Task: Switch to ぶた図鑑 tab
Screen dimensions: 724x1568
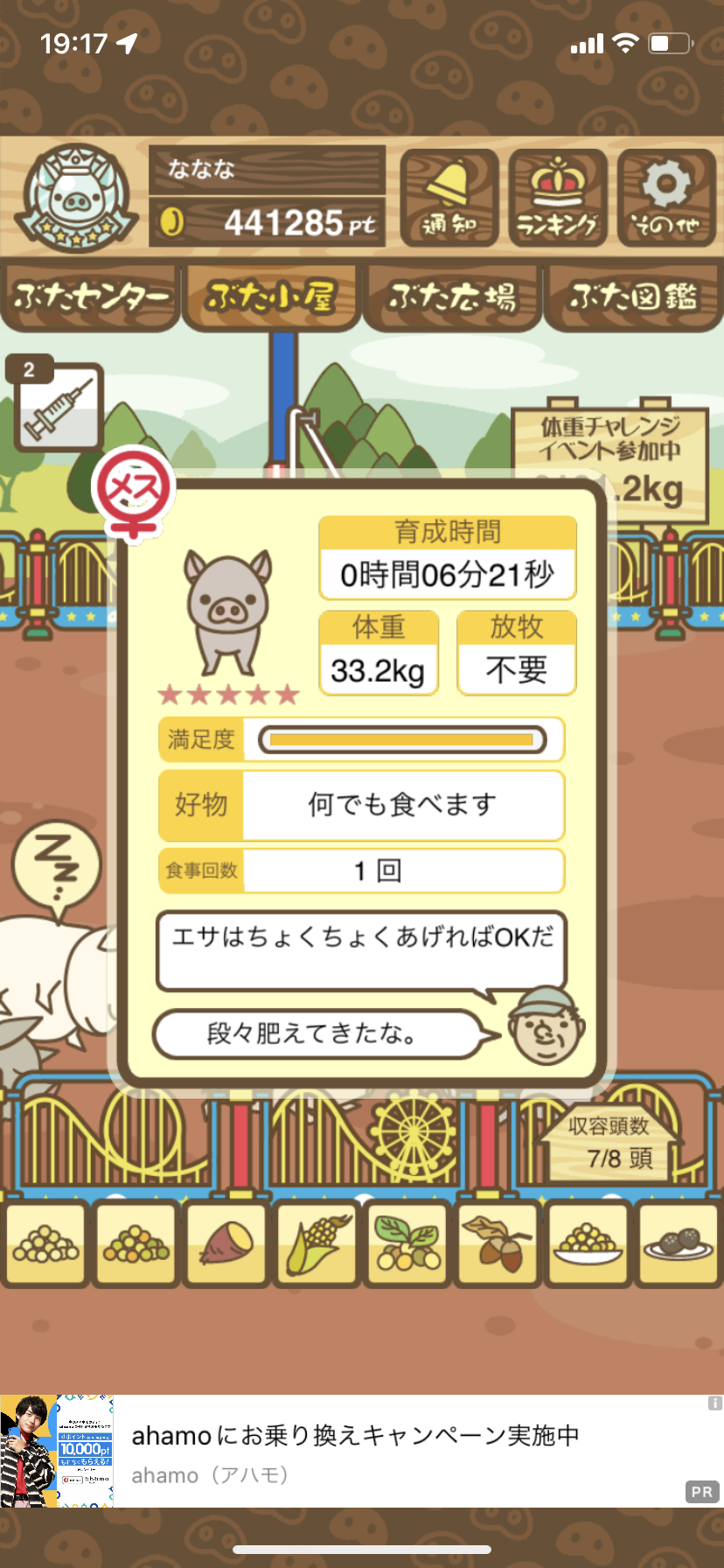Action: click(x=634, y=297)
